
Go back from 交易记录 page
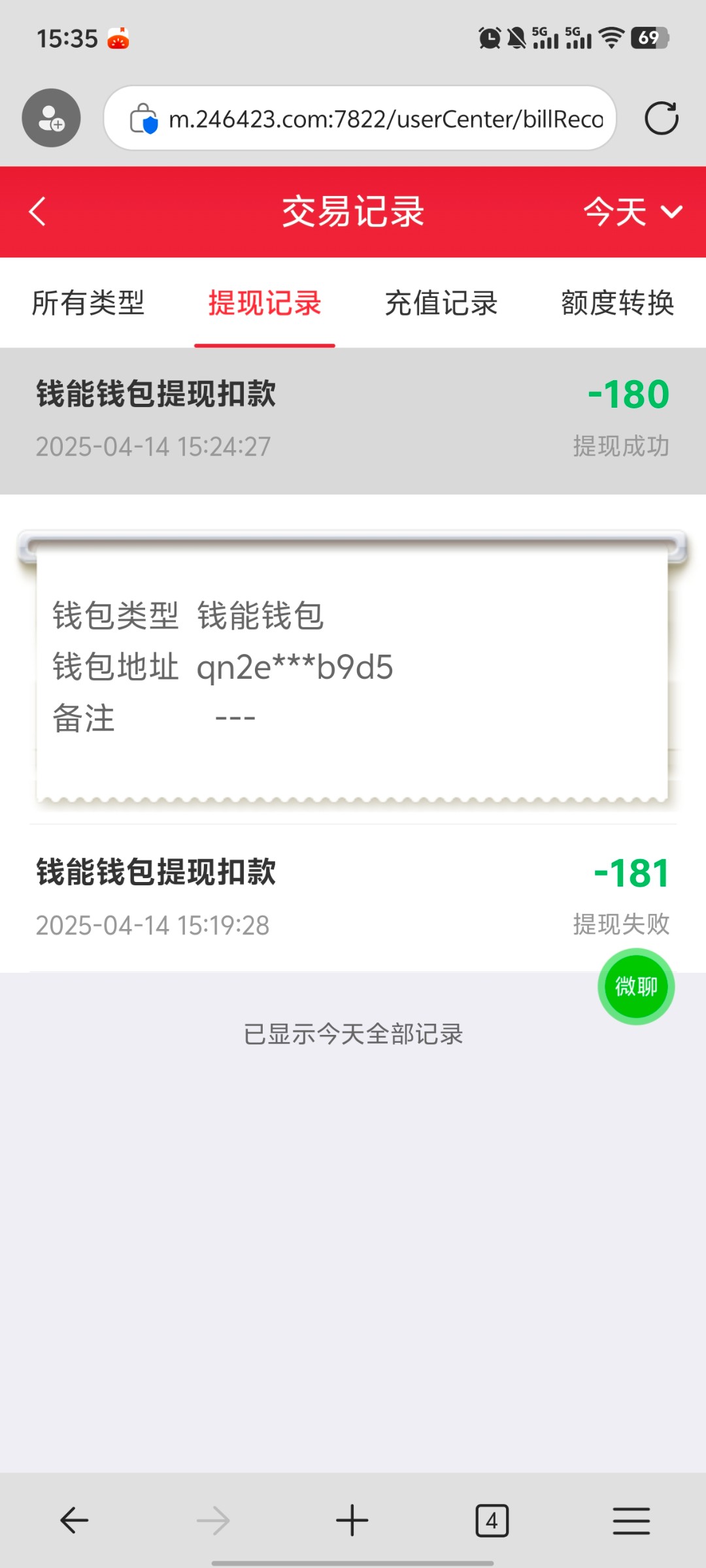coord(37,212)
